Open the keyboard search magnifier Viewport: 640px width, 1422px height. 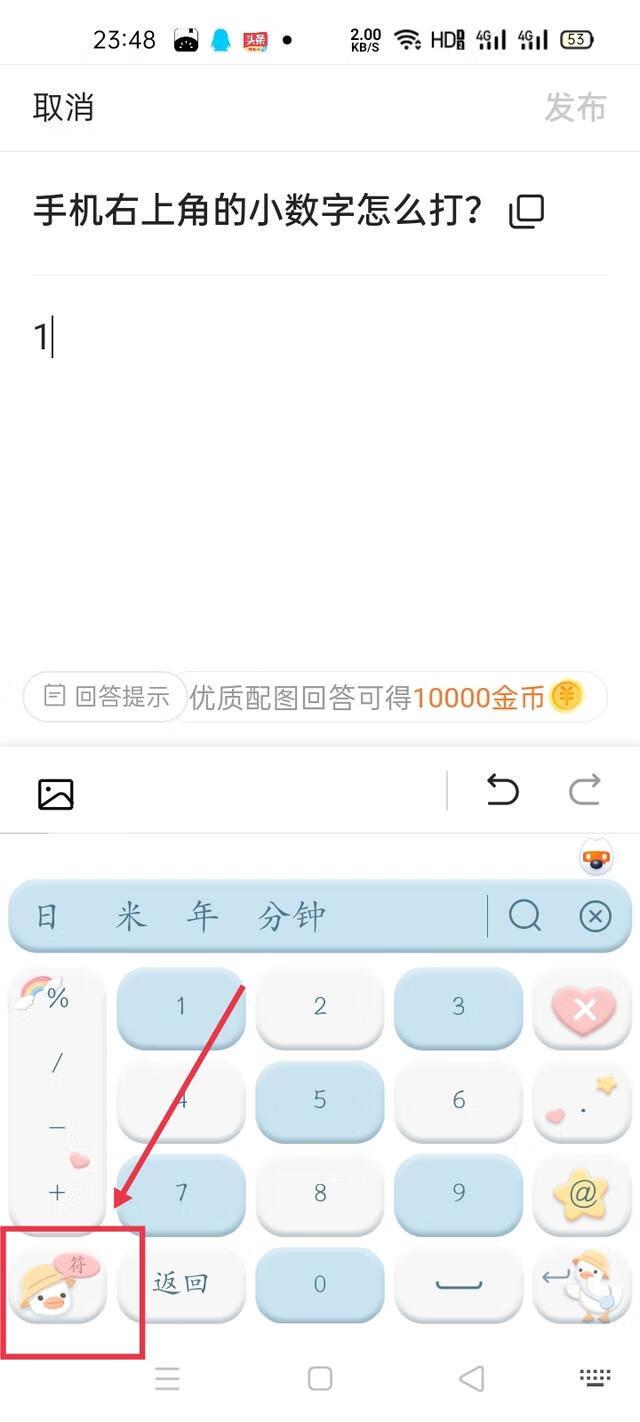click(x=524, y=915)
